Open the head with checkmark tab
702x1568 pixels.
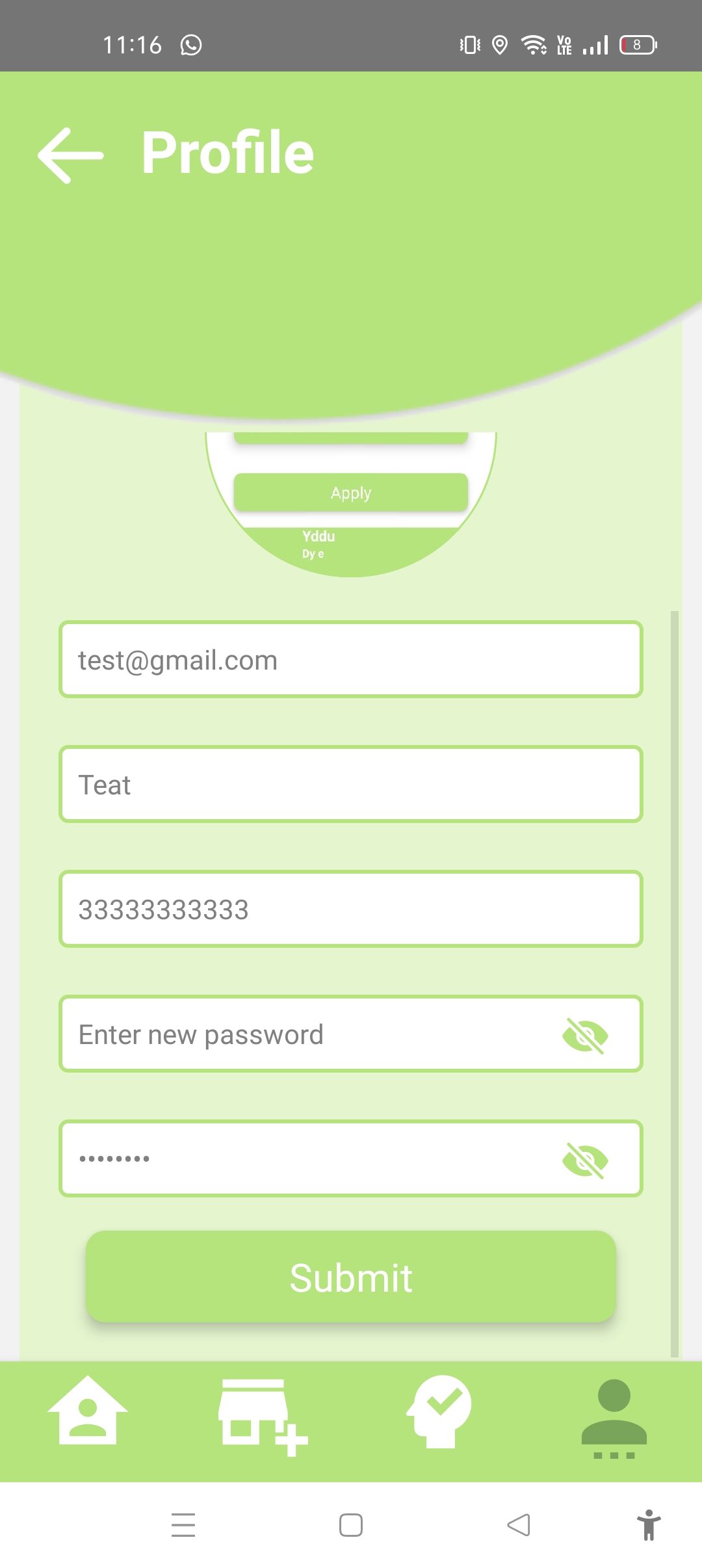(x=439, y=1412)
